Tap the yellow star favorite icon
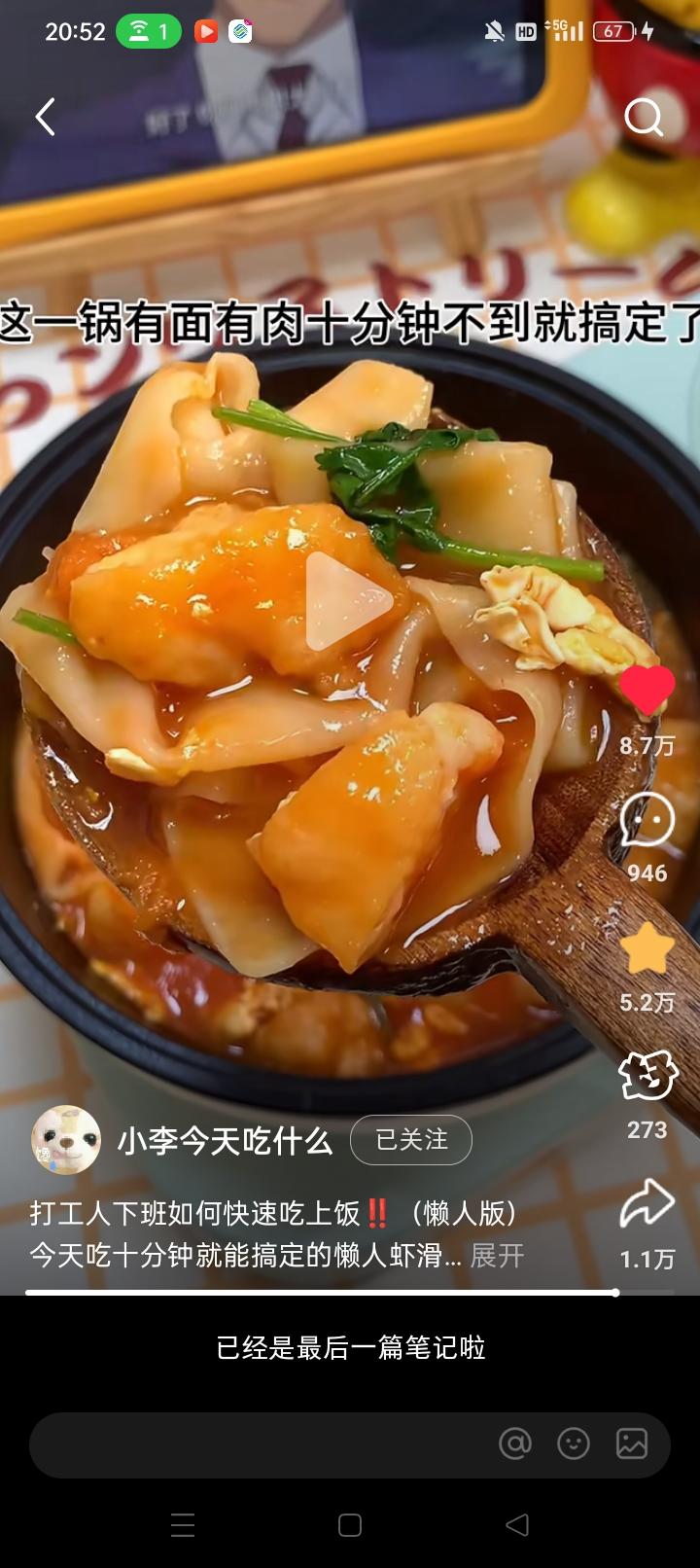700x1568 pixels. pyautogui.click(x=647, y=948)
